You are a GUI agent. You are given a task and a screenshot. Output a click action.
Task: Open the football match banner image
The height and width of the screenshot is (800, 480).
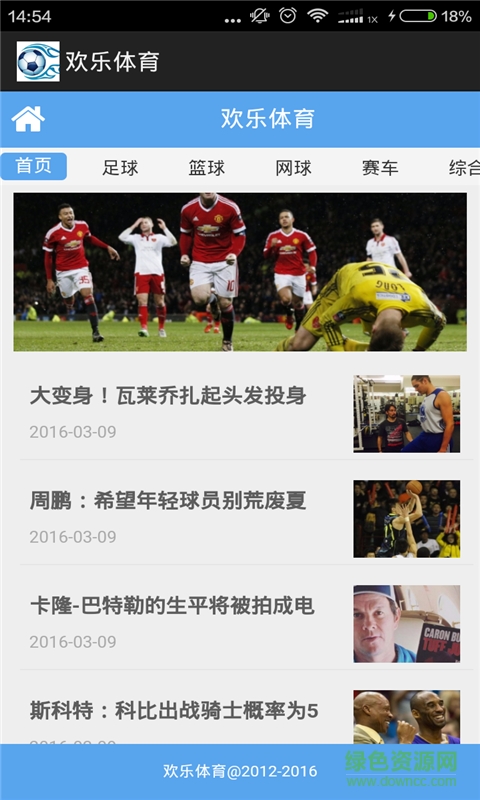240,272
